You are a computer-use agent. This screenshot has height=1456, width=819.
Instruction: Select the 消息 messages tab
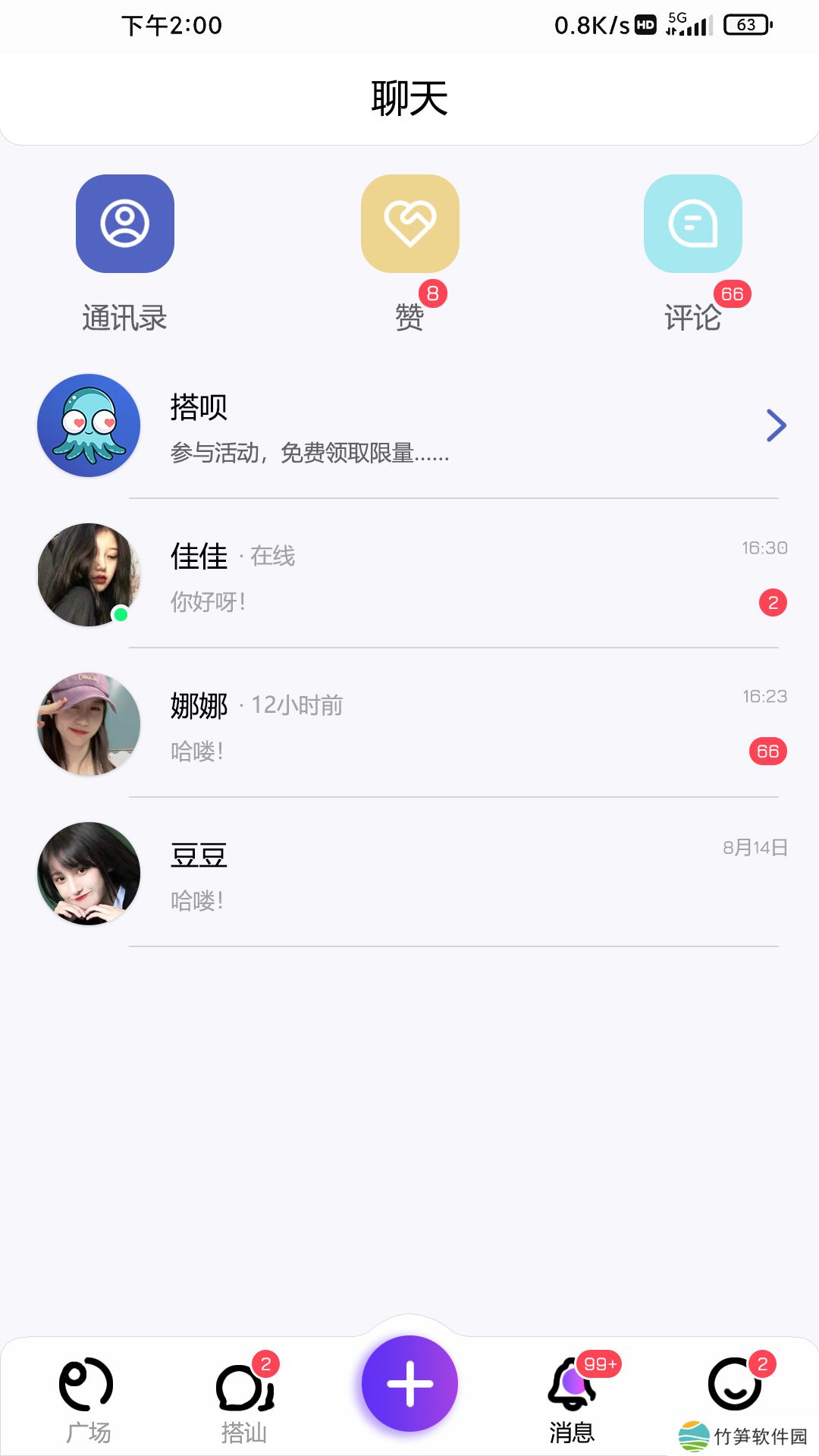pyautogui.click(x=573, y=1399)
